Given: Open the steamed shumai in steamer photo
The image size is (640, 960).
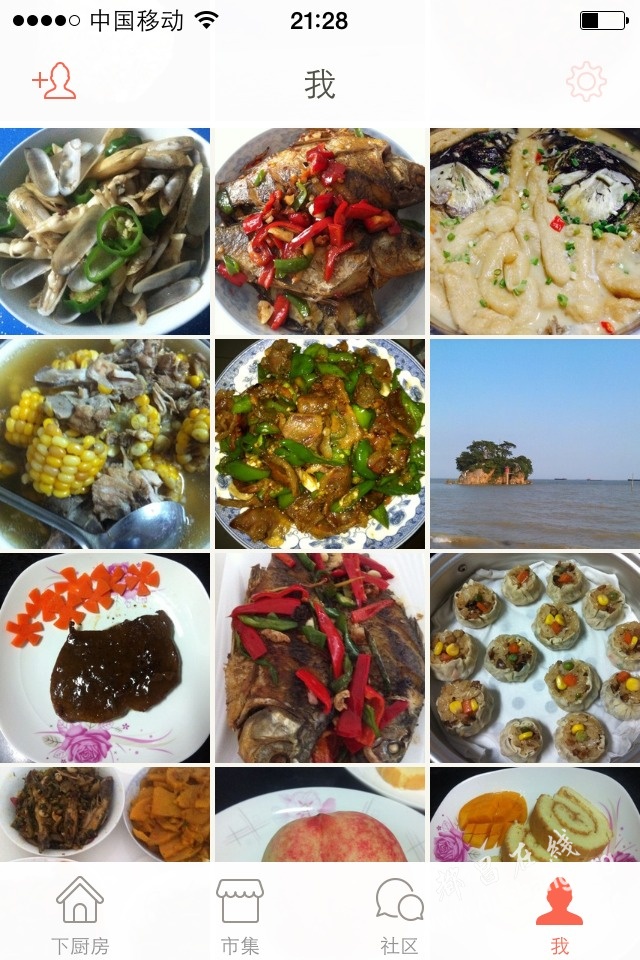Looking at the screenshot, I should point(535,658).
